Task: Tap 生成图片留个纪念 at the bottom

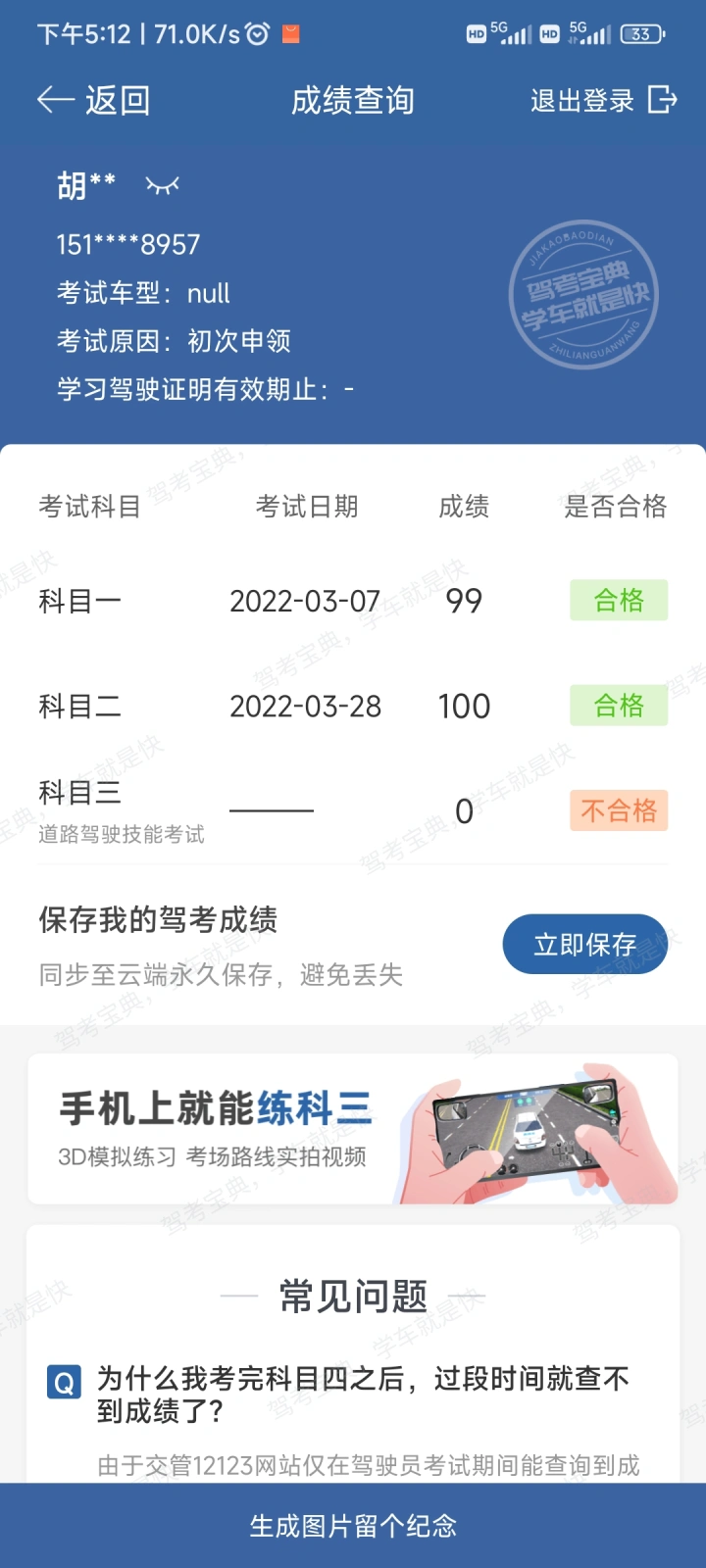Action: point(353,1525)
